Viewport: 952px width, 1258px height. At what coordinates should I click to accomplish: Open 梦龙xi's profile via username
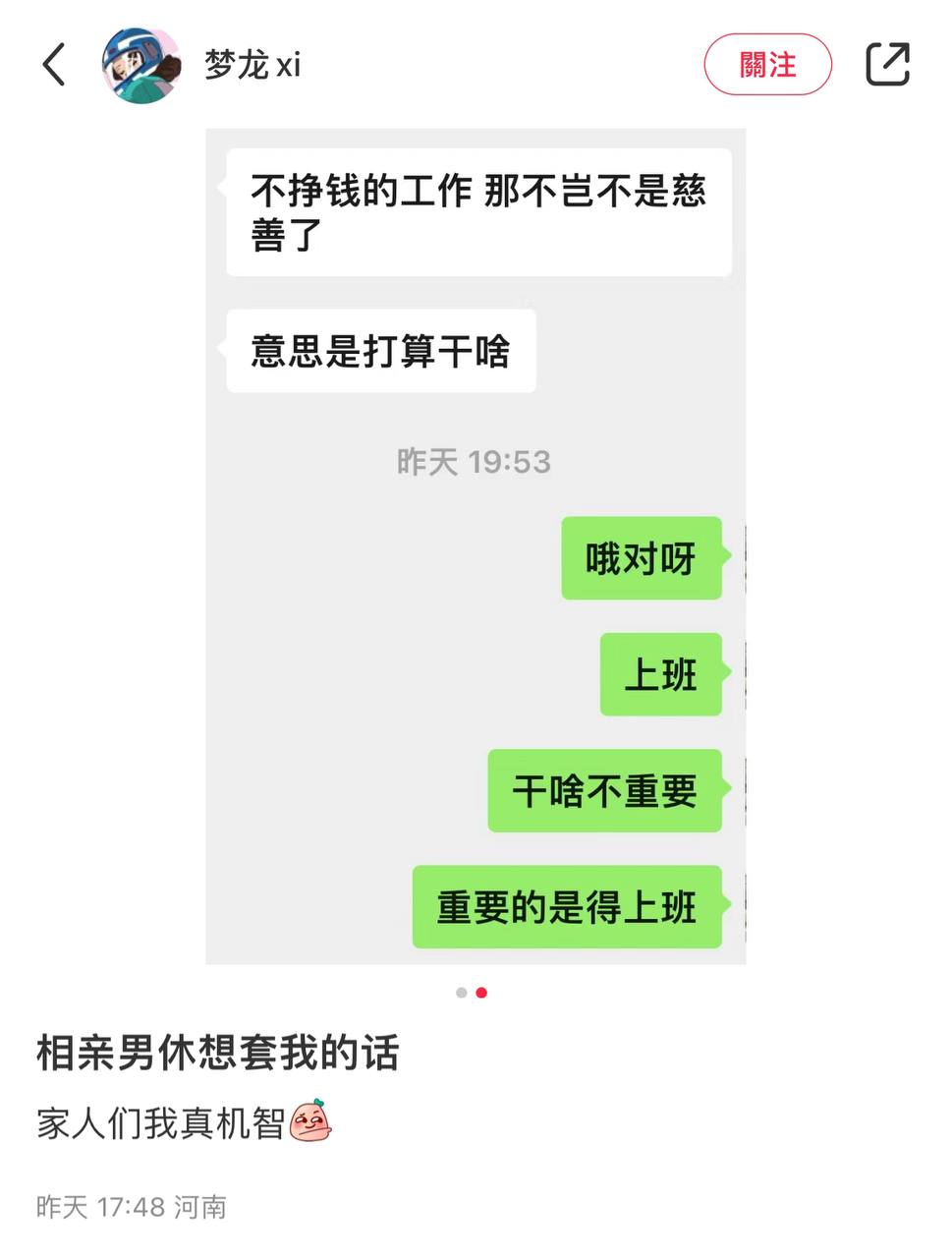(250, 63)
